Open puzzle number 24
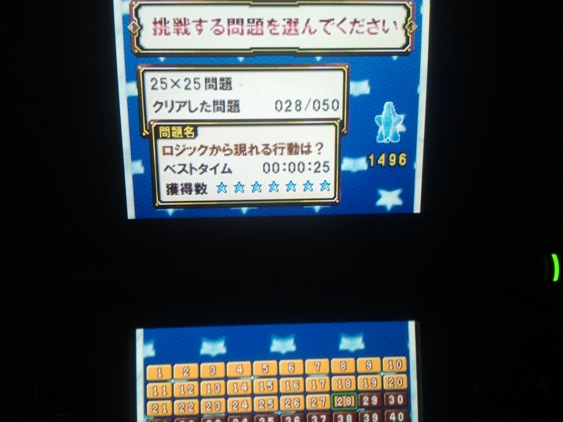Viewport: 563px width, 422px height. (239, 405)
